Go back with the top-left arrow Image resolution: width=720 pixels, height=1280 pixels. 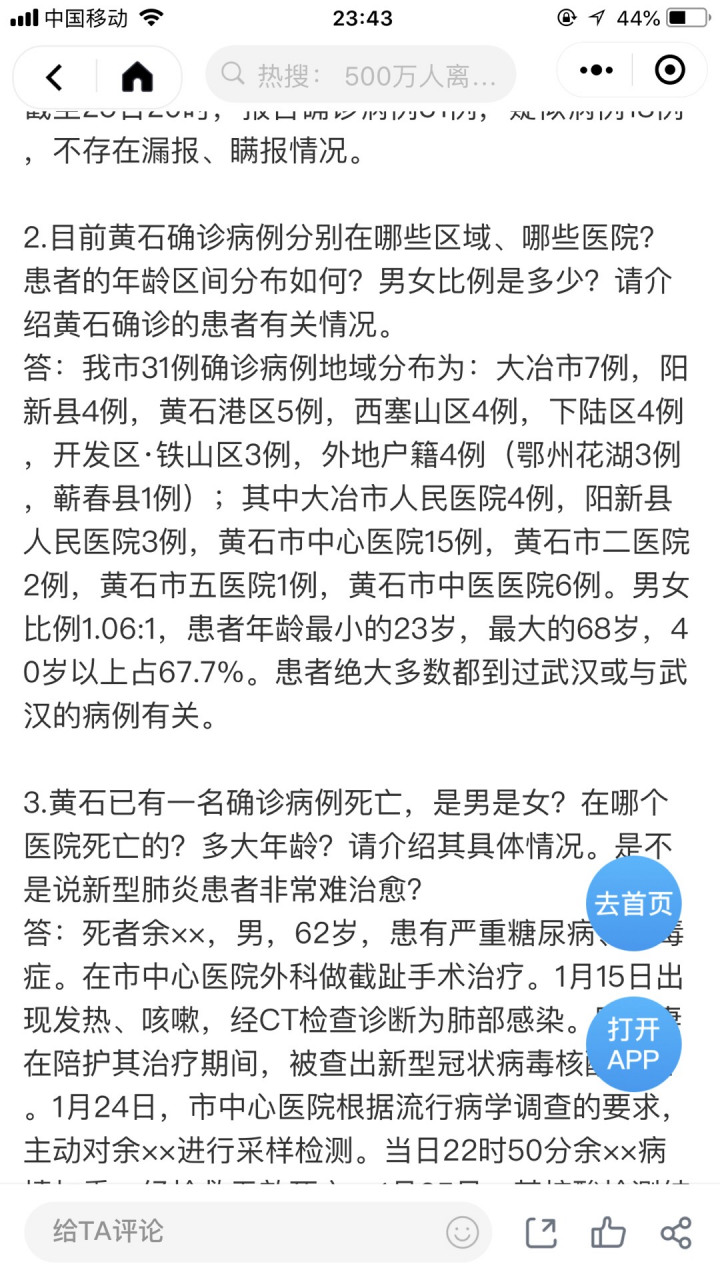pyautogui.click(x=55, y=76)
